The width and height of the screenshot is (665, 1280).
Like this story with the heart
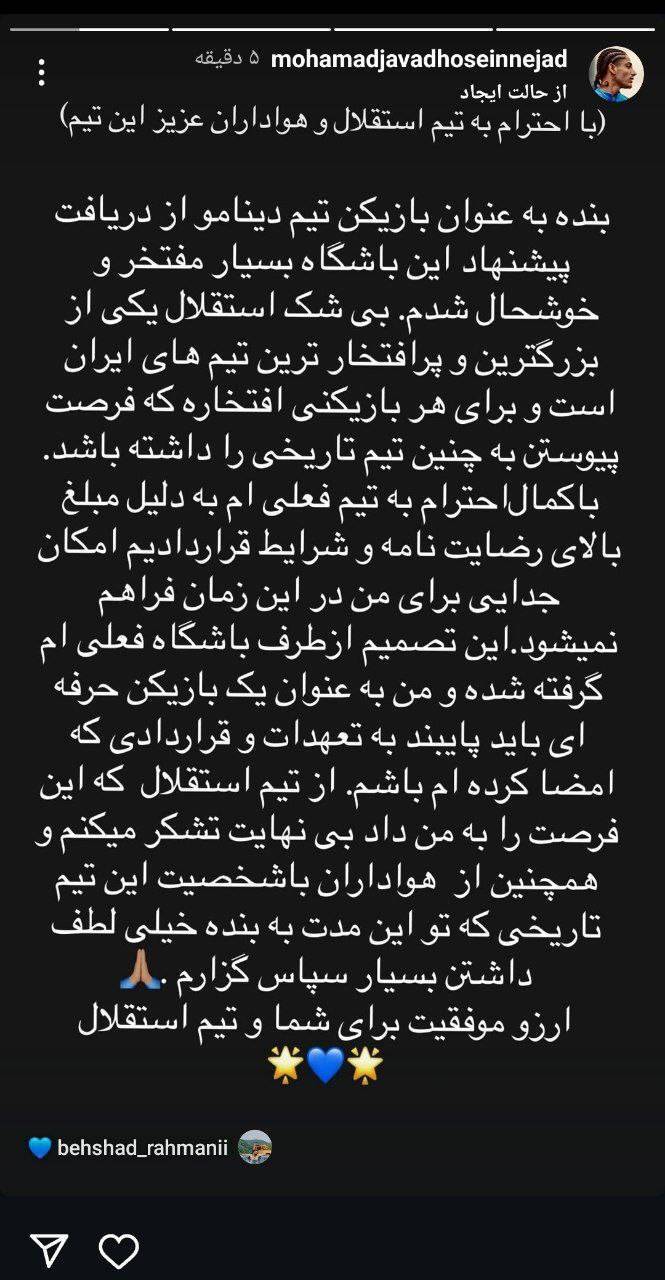coord(119,1249)
